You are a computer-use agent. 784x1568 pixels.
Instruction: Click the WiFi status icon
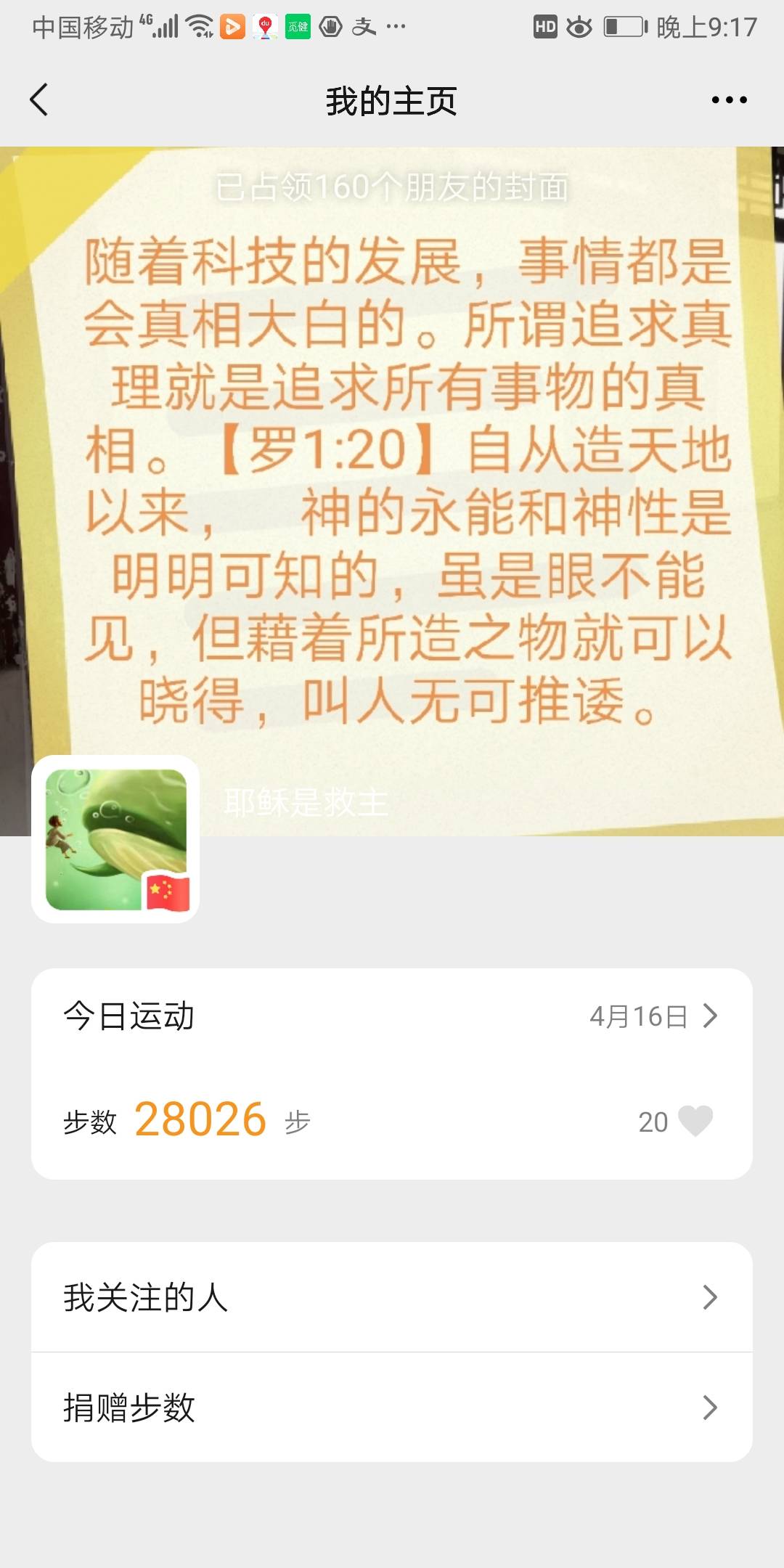(x=197, y=26)
